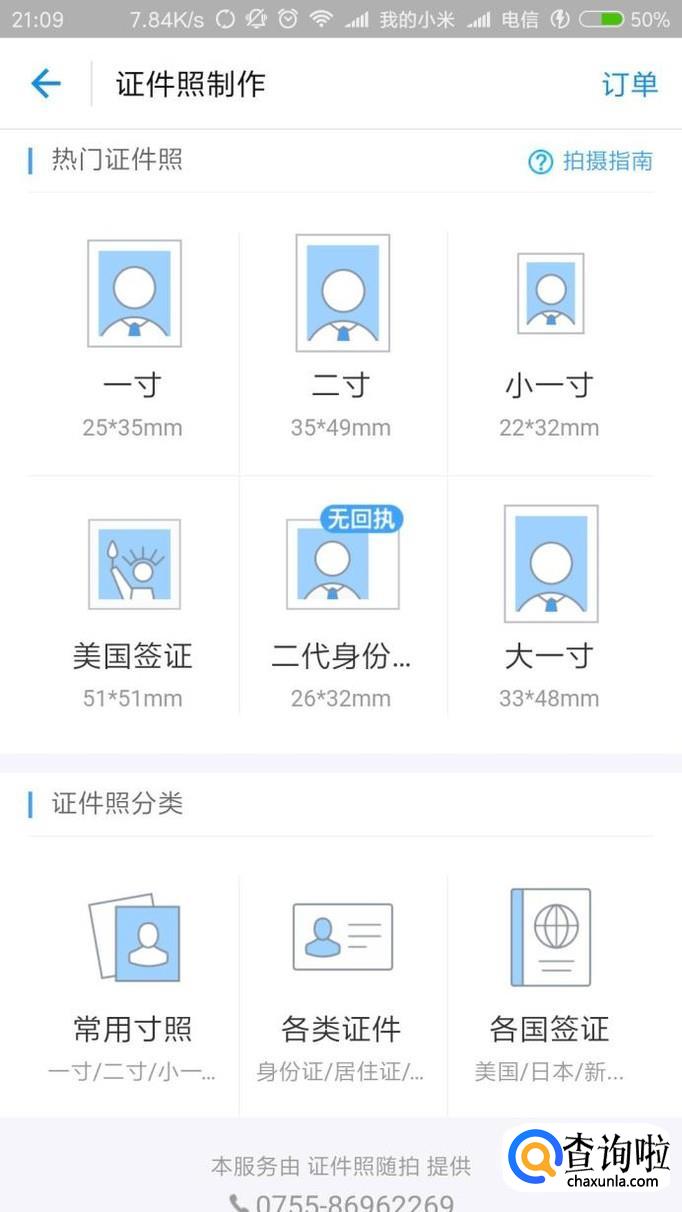Image resolution: width=682 pixels, height=1212 pixels.
Task: Go back using the top-left arrow
Action: coord(46,83)
